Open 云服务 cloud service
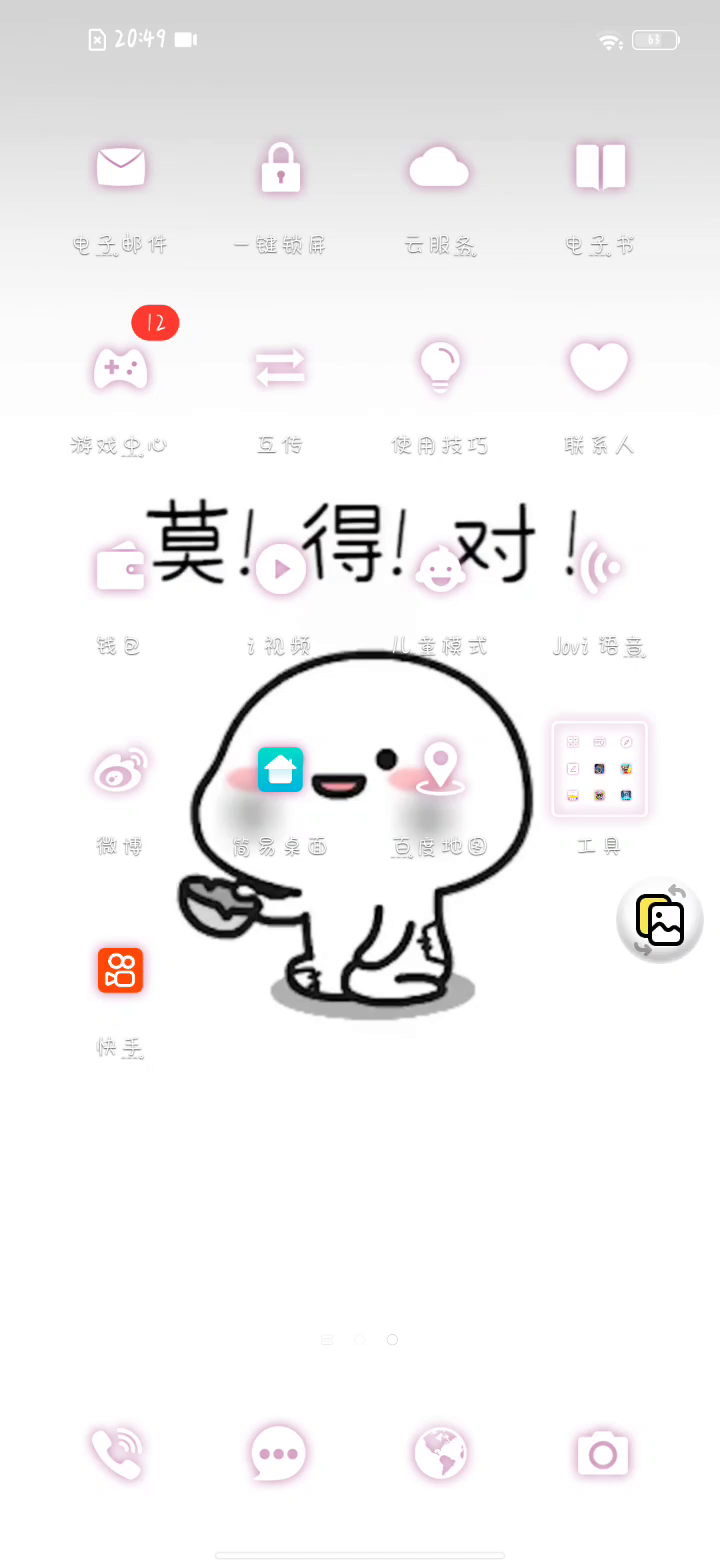Viewport: 720px width, 1560px height. [x=439, y=168]
